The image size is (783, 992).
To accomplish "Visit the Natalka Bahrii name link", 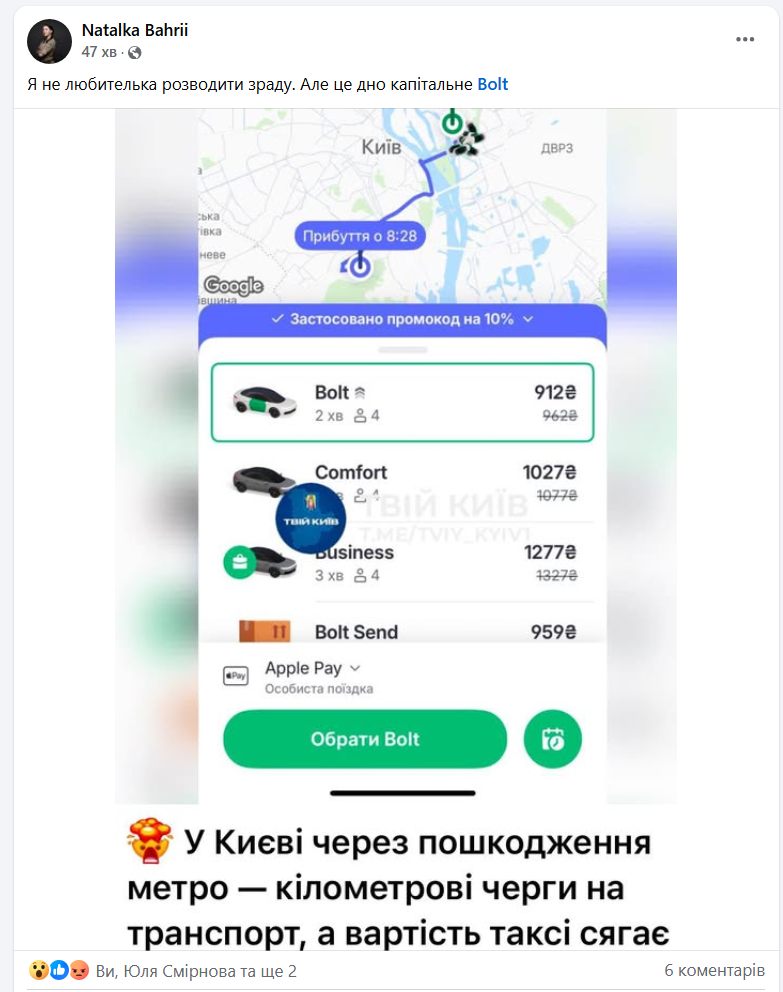I will pyautogui.click(x=134, y=30).
